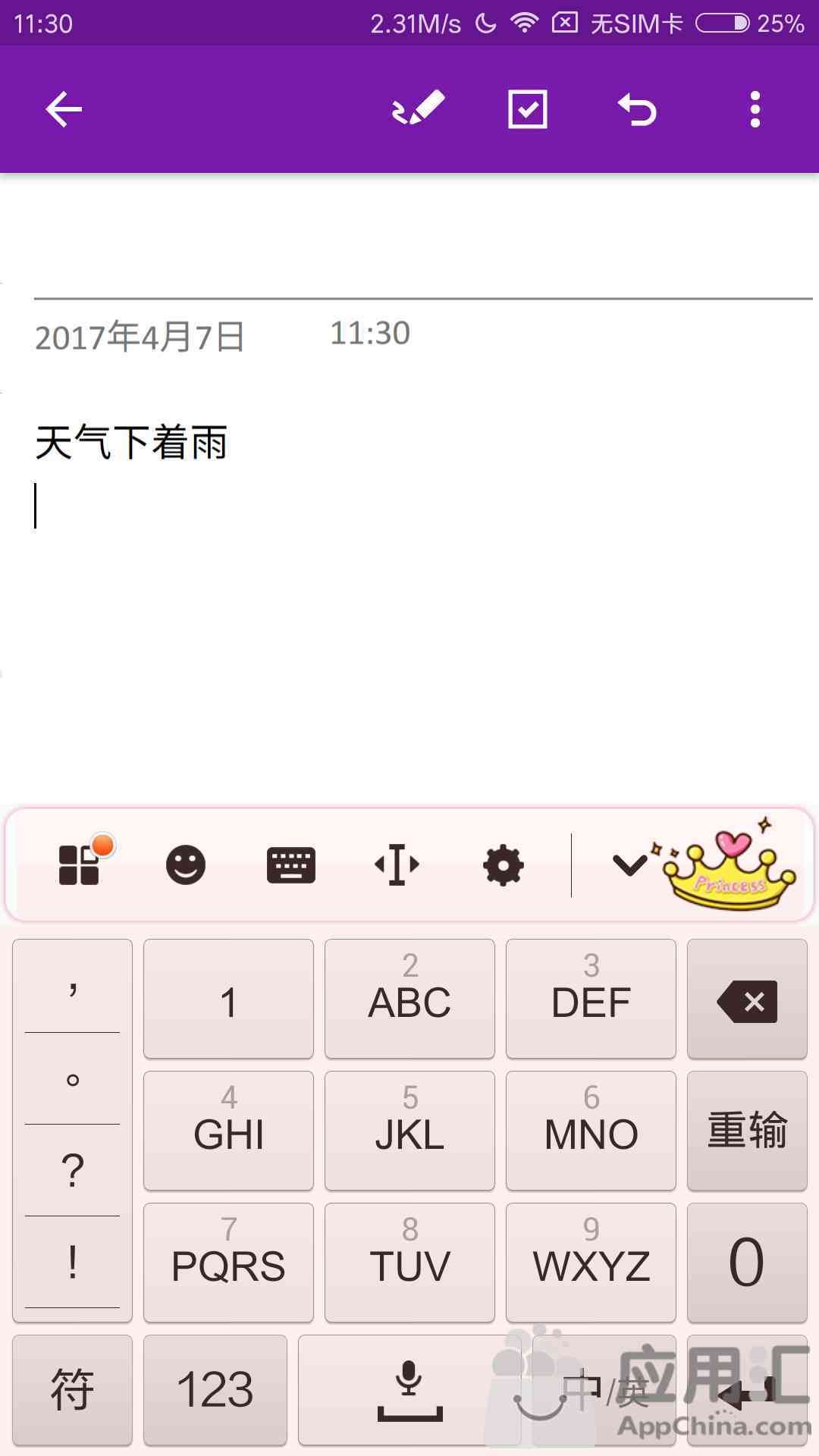The image size is (819, 1456).
Task: Insert a question mark
Action: coord(72,1170)
